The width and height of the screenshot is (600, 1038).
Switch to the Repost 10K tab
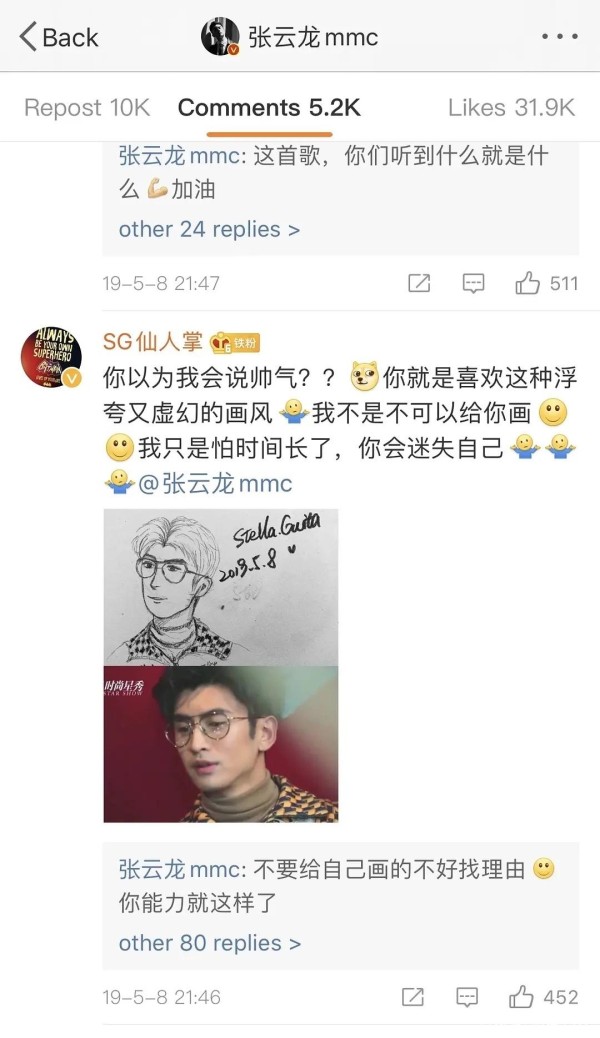(86, 108)
